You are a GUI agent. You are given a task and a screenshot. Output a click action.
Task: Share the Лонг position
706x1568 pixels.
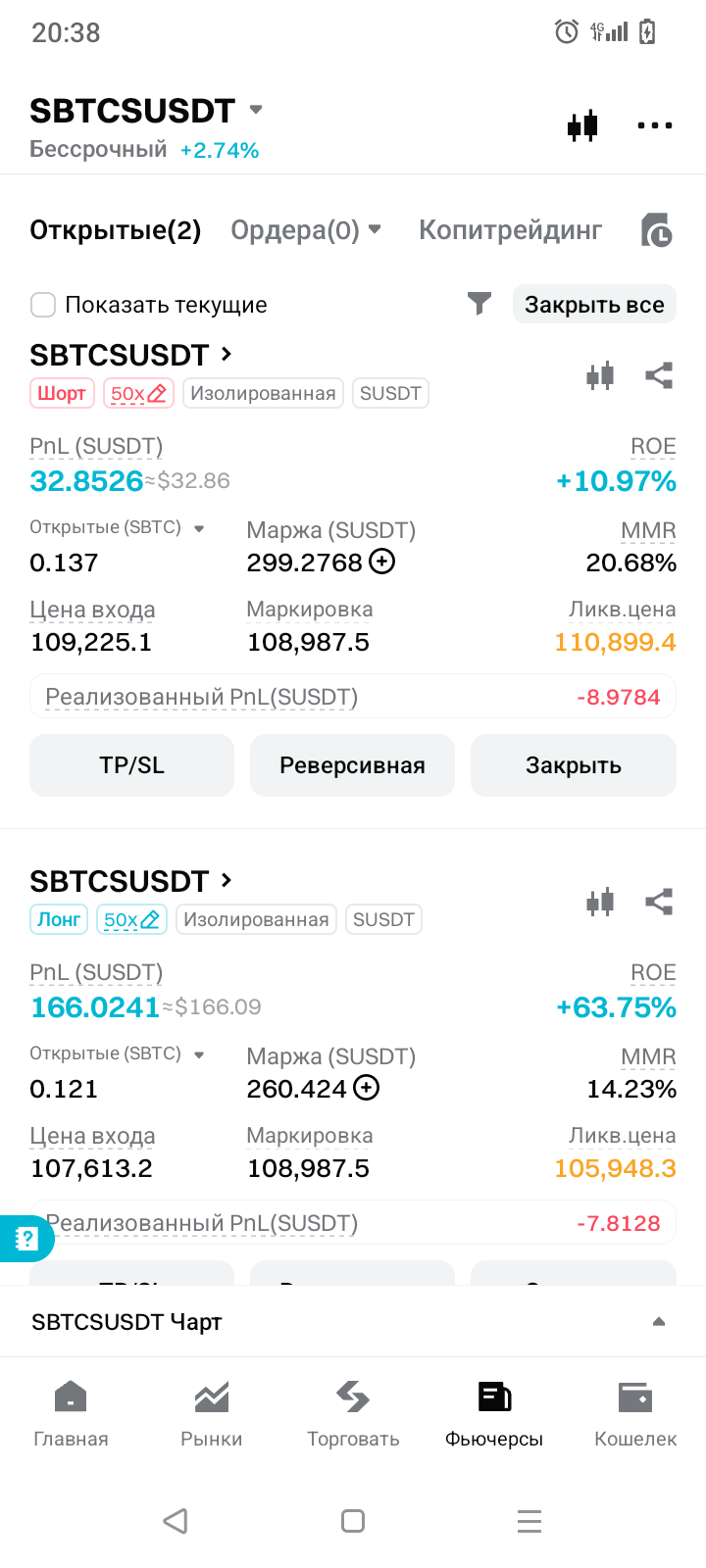(x=659, y=902)
